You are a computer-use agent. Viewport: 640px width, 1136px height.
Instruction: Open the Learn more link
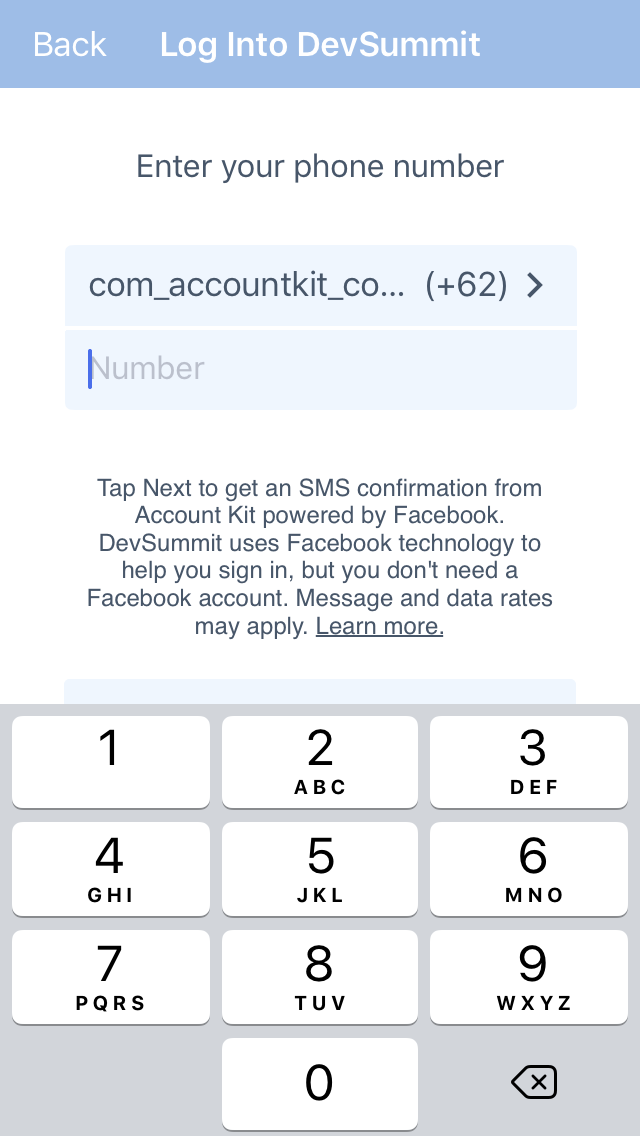[x=379, y=627]
